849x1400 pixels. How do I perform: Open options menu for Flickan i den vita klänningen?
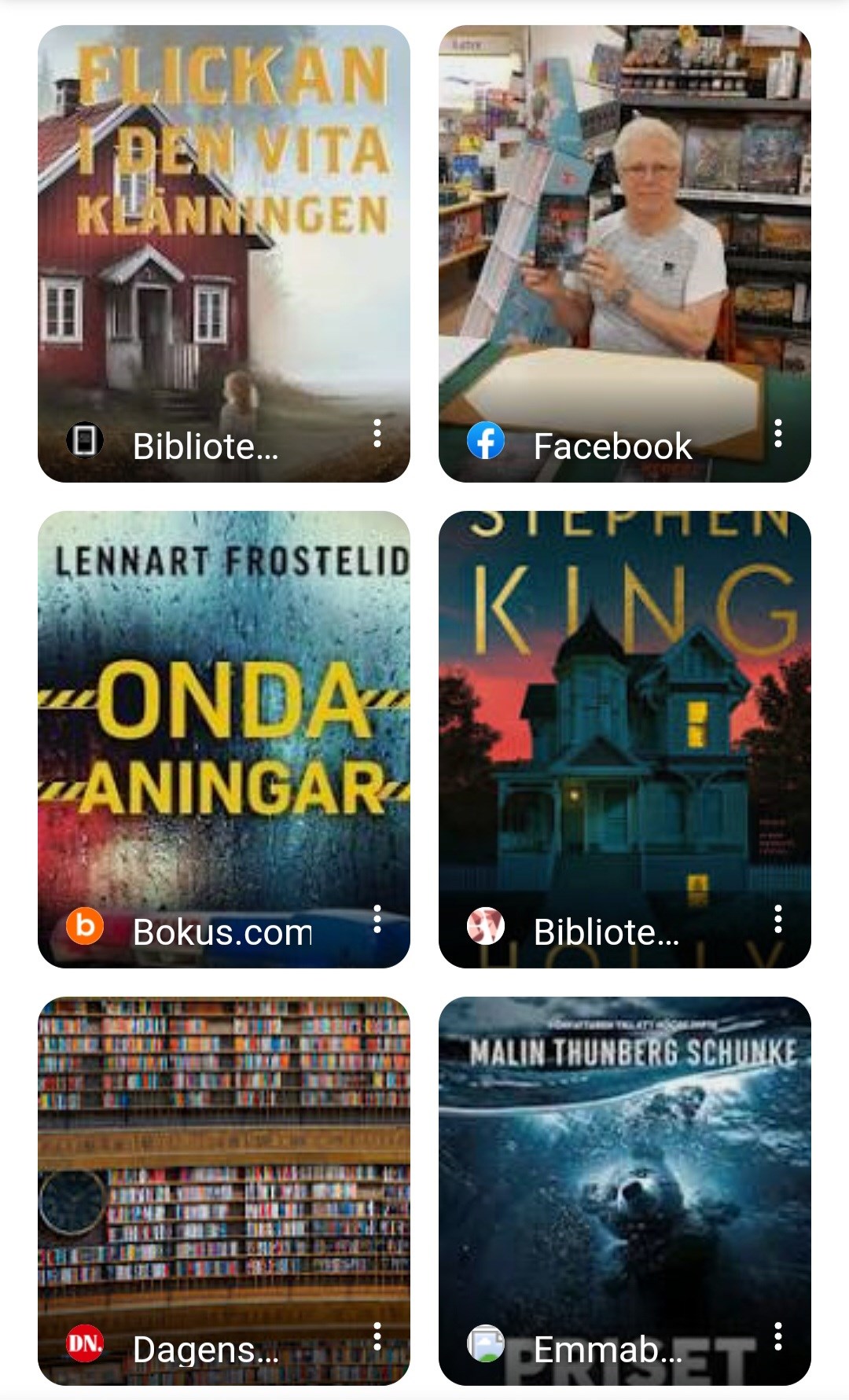click(x=377, y=433)
